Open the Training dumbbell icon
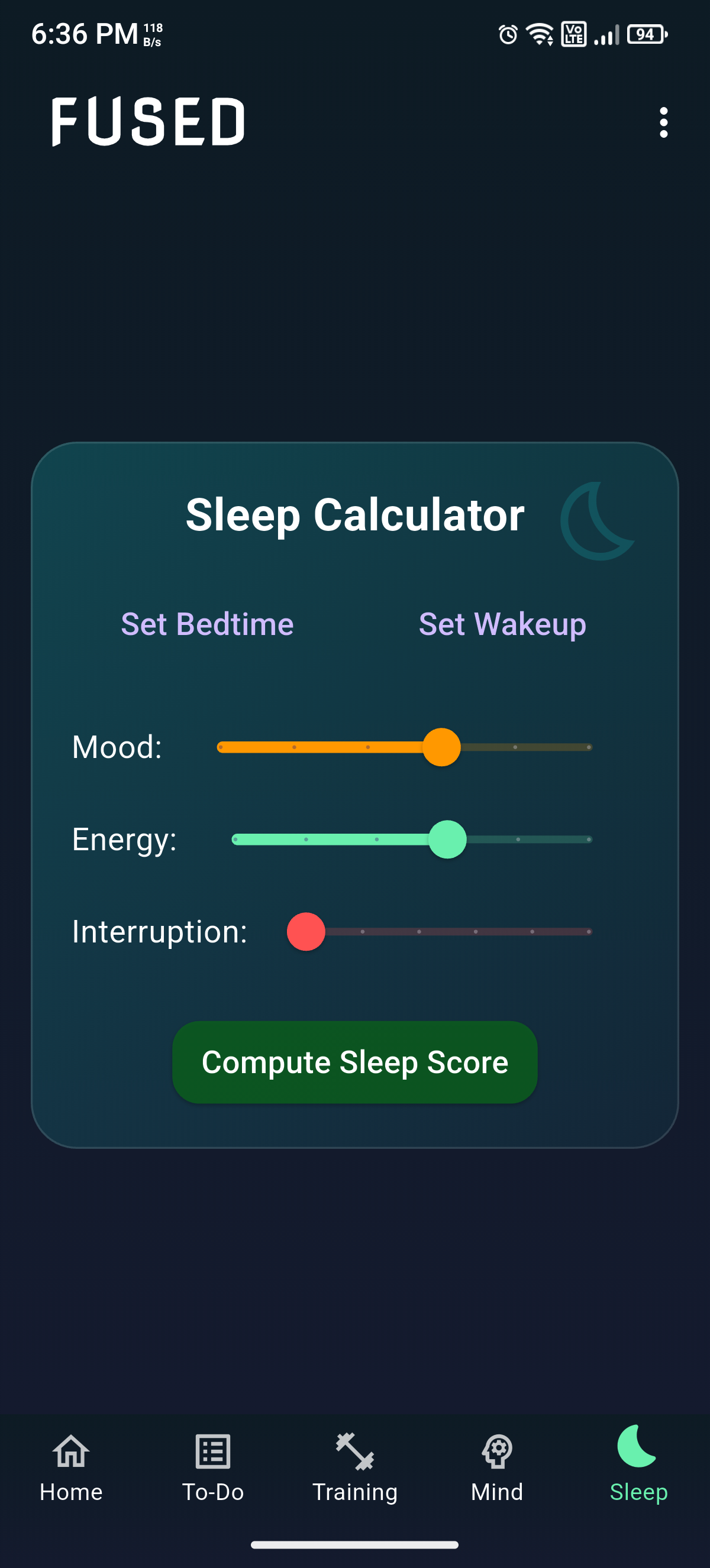The height and width of the screenshot is (1568, 710). pyautogui.click(x=355, y=1451)
